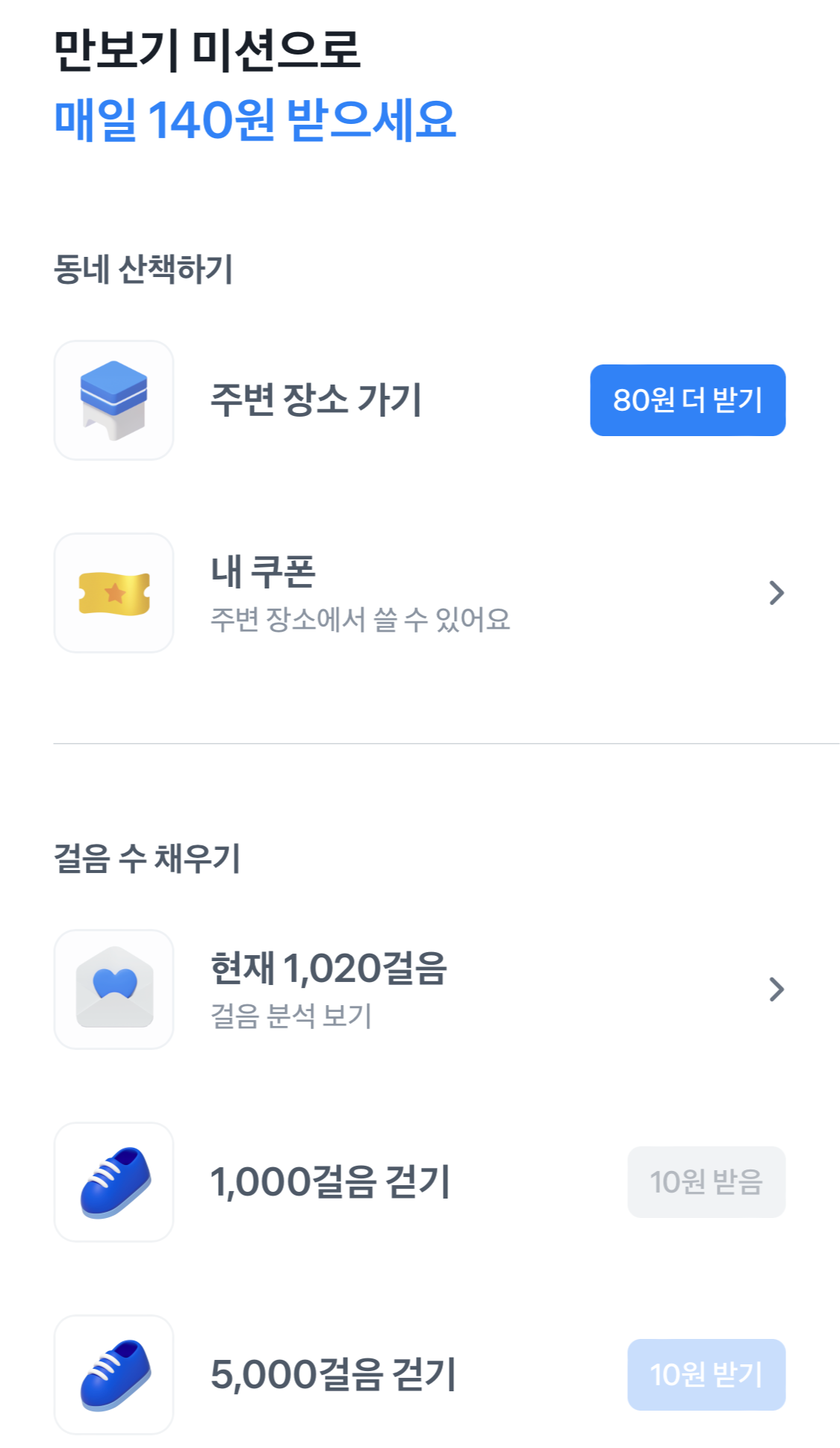Tap the 80원 더 받기 button

pos(687,400)
